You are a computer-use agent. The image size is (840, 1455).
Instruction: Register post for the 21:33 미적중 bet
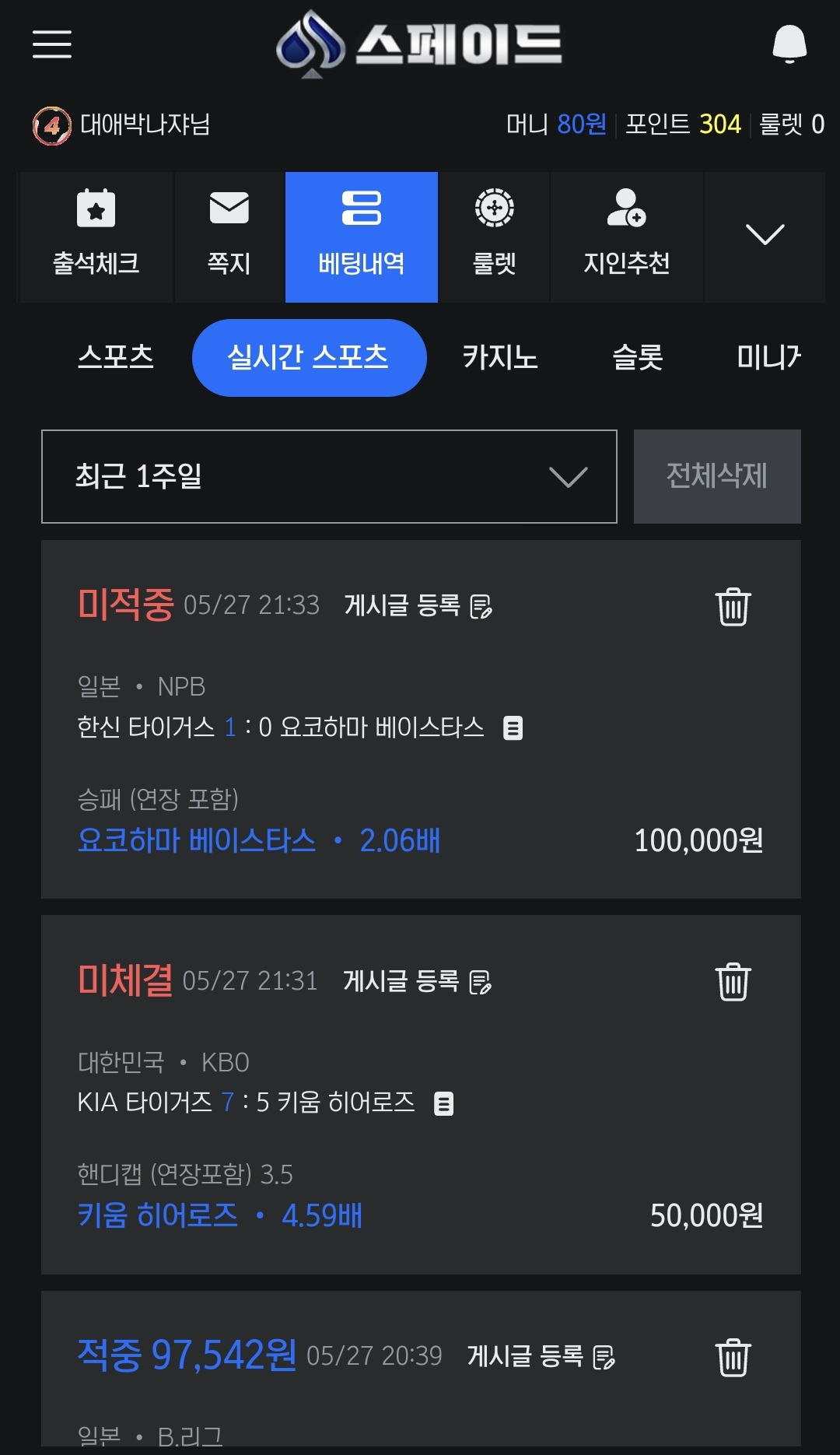pyautogui.click(x=418, y=605)
